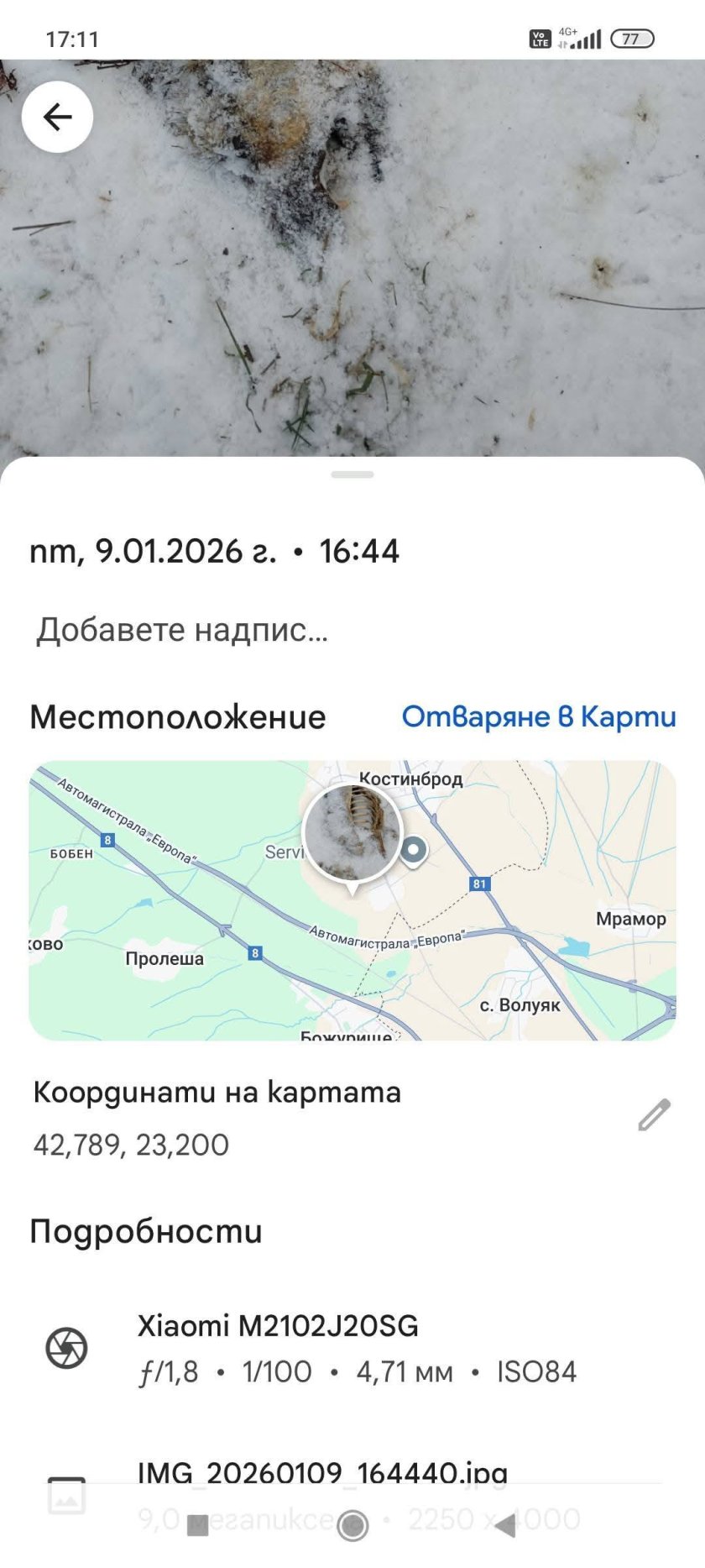Tap the system back triangle
The height and width of the screenshot is (1568, 705).
coord(506,1524)
